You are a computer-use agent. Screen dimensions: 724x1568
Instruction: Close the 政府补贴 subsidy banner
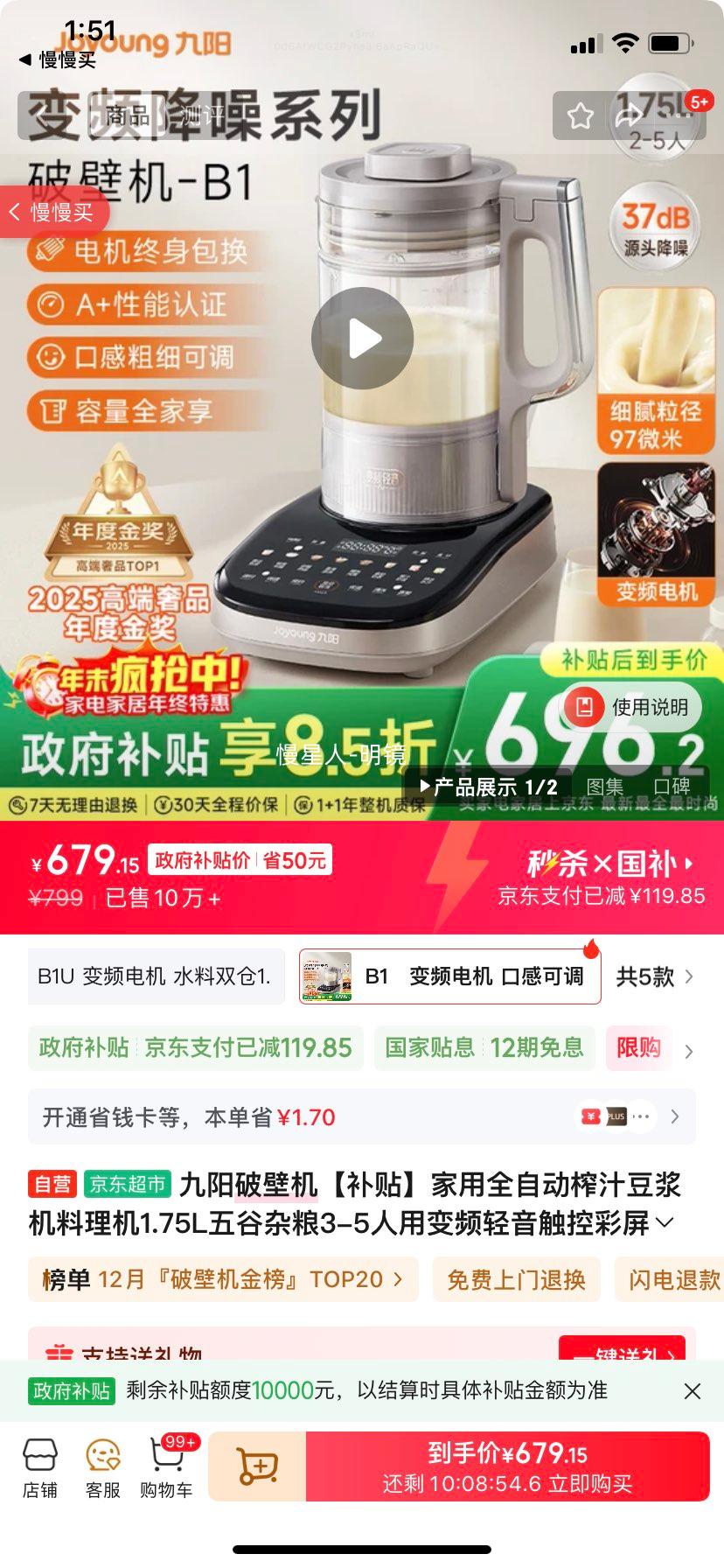point(693,1391)
